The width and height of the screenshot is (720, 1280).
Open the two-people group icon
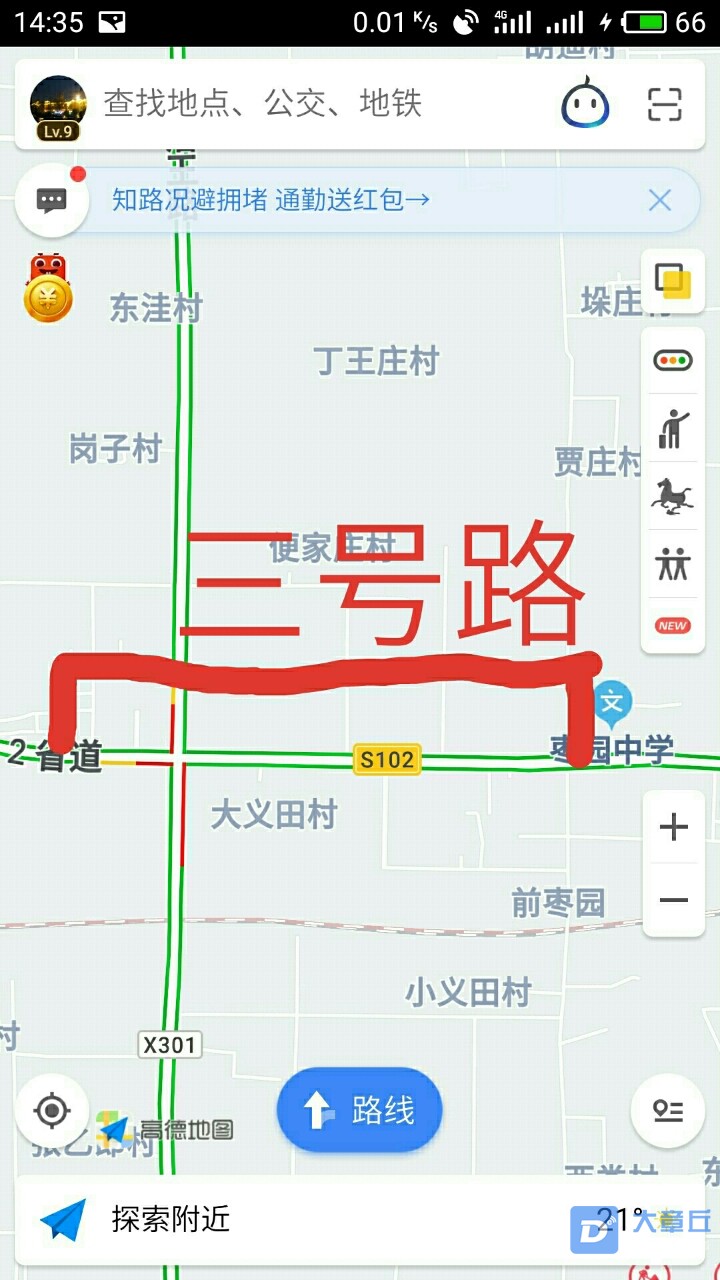pos(673,564)
